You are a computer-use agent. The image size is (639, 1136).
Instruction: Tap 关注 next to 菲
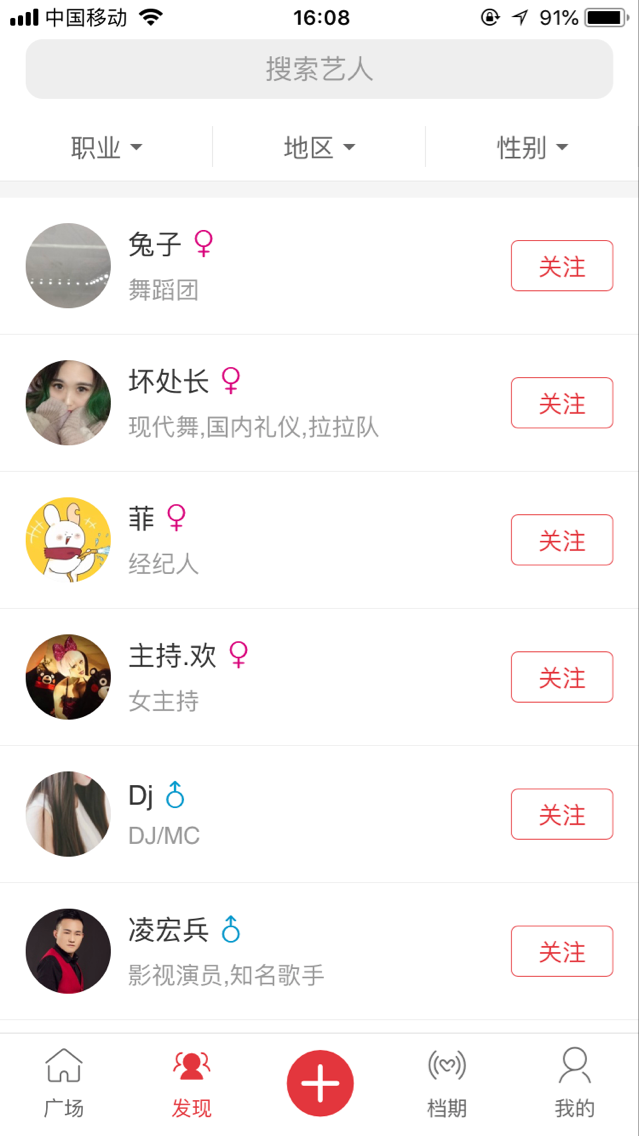click(561, 540)
